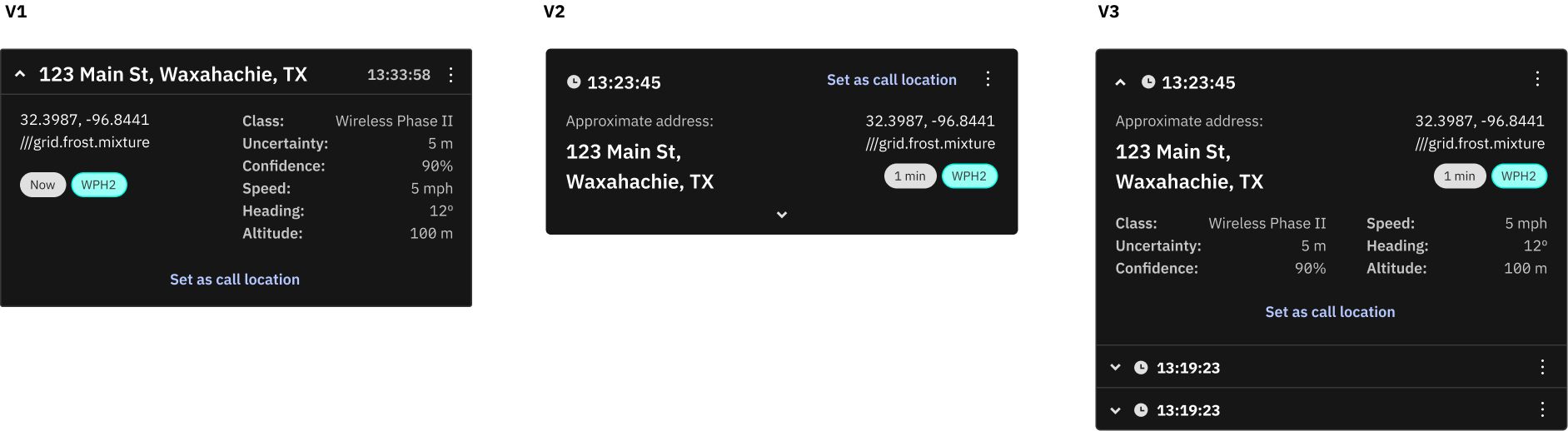
Task: Set call location below the Altitude 100 m row
Action: click(x=235, y=280)
